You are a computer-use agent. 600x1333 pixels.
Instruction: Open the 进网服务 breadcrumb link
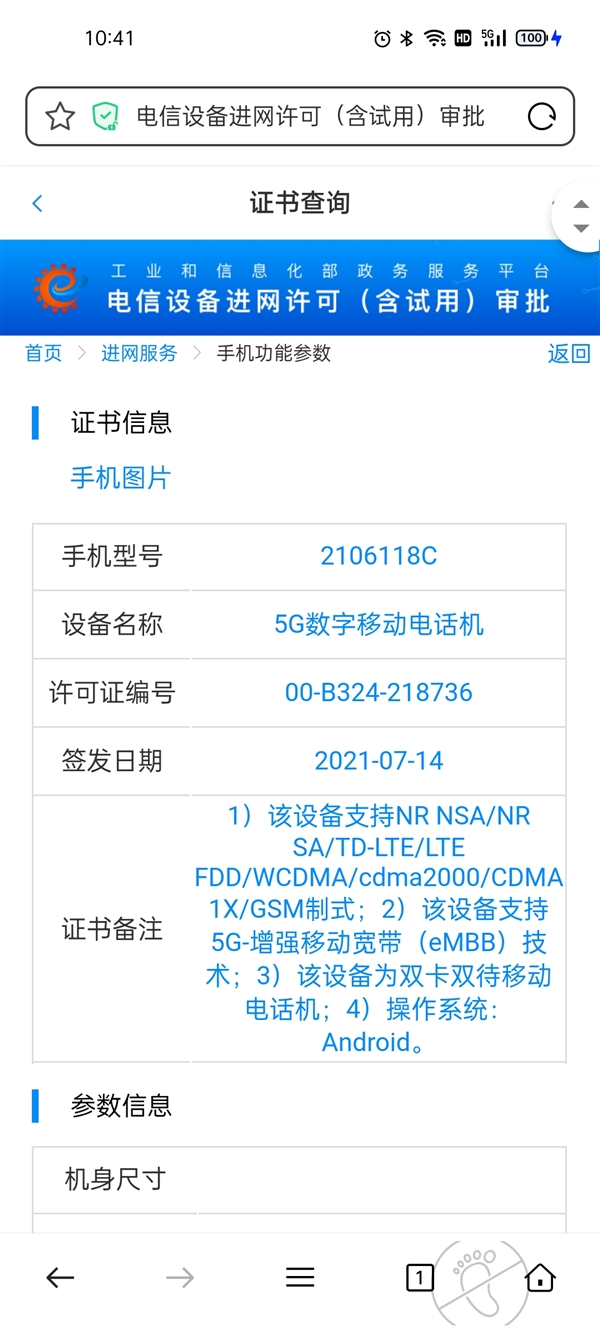tap(139, 353)
